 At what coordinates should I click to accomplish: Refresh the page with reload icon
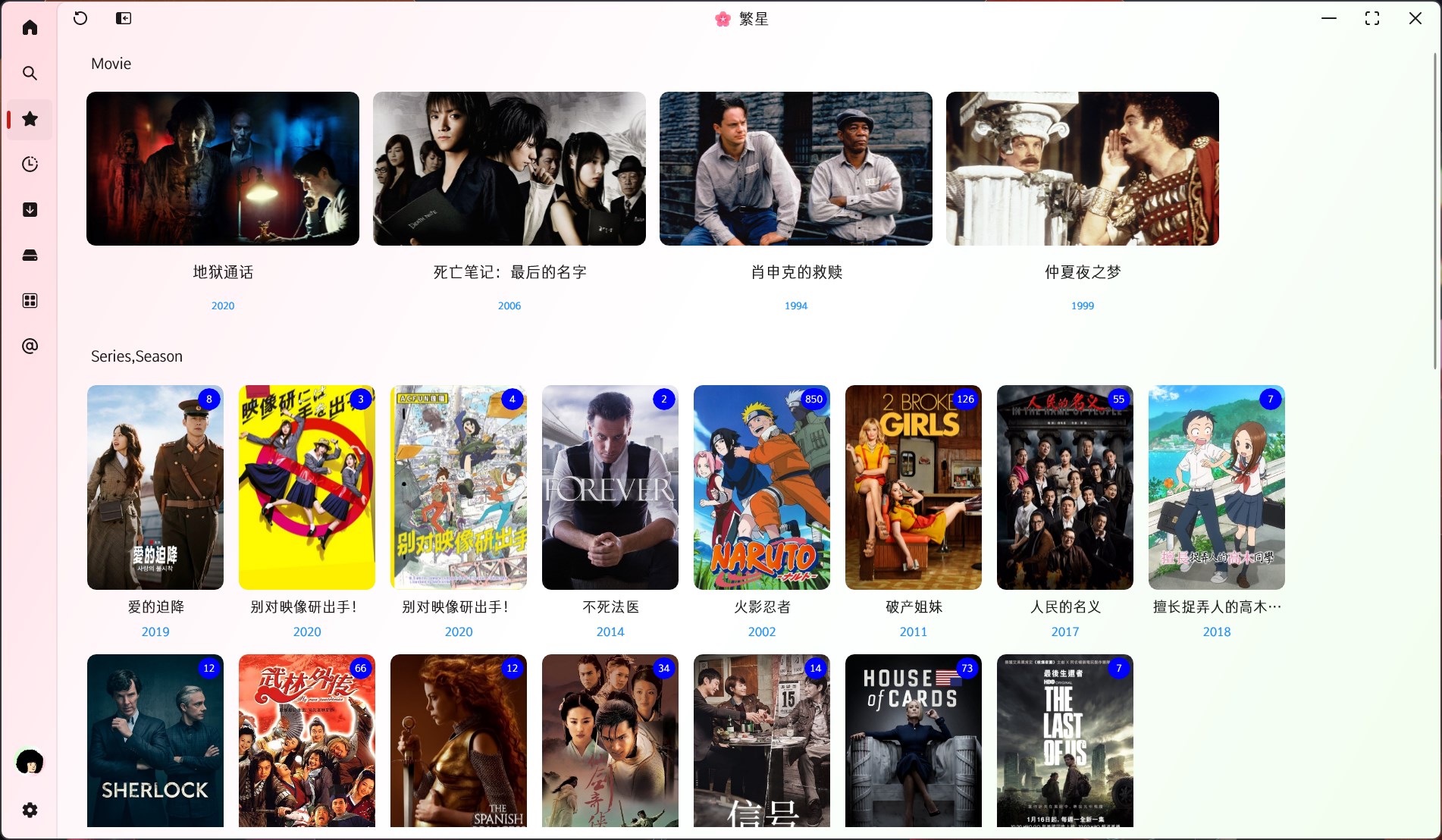tap(80, 18)
